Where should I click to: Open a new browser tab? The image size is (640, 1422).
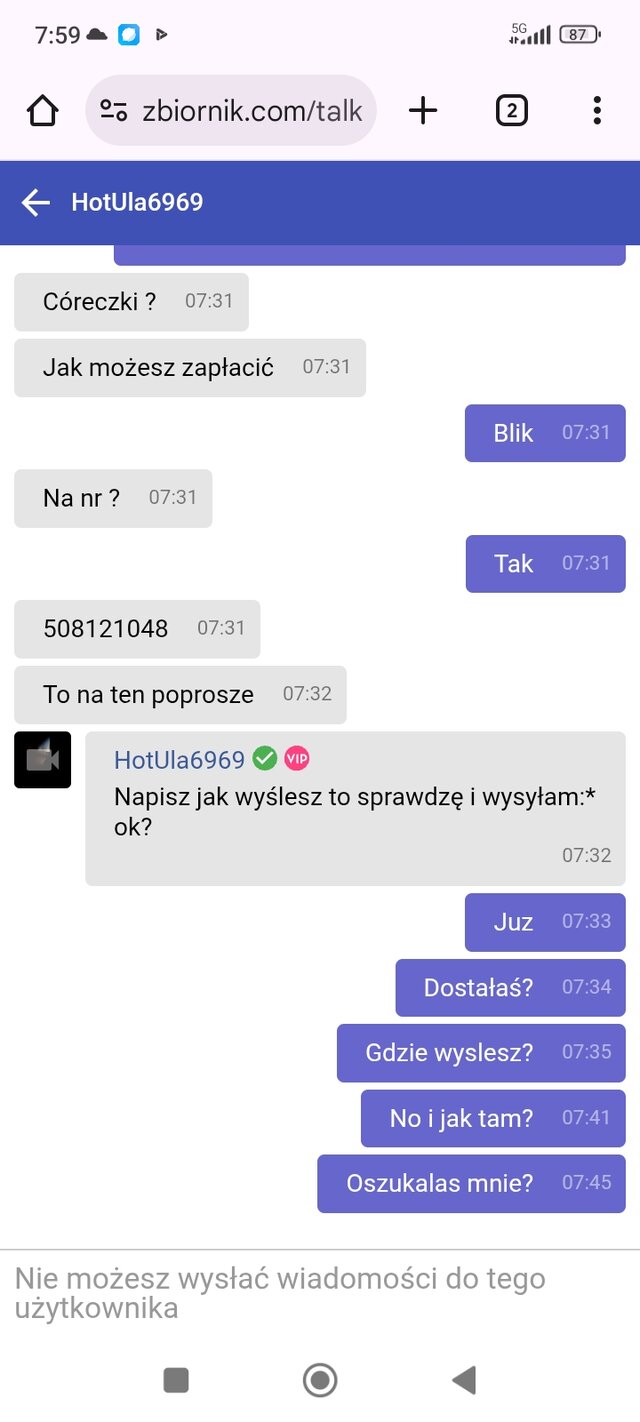tap(423, 111)
